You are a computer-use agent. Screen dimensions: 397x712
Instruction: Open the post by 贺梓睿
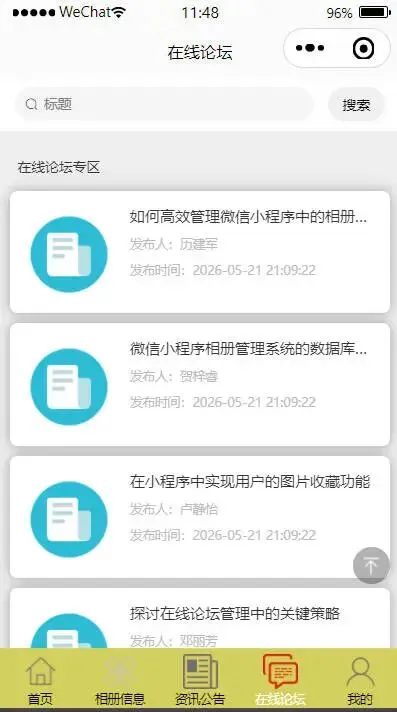click(200, 385)
